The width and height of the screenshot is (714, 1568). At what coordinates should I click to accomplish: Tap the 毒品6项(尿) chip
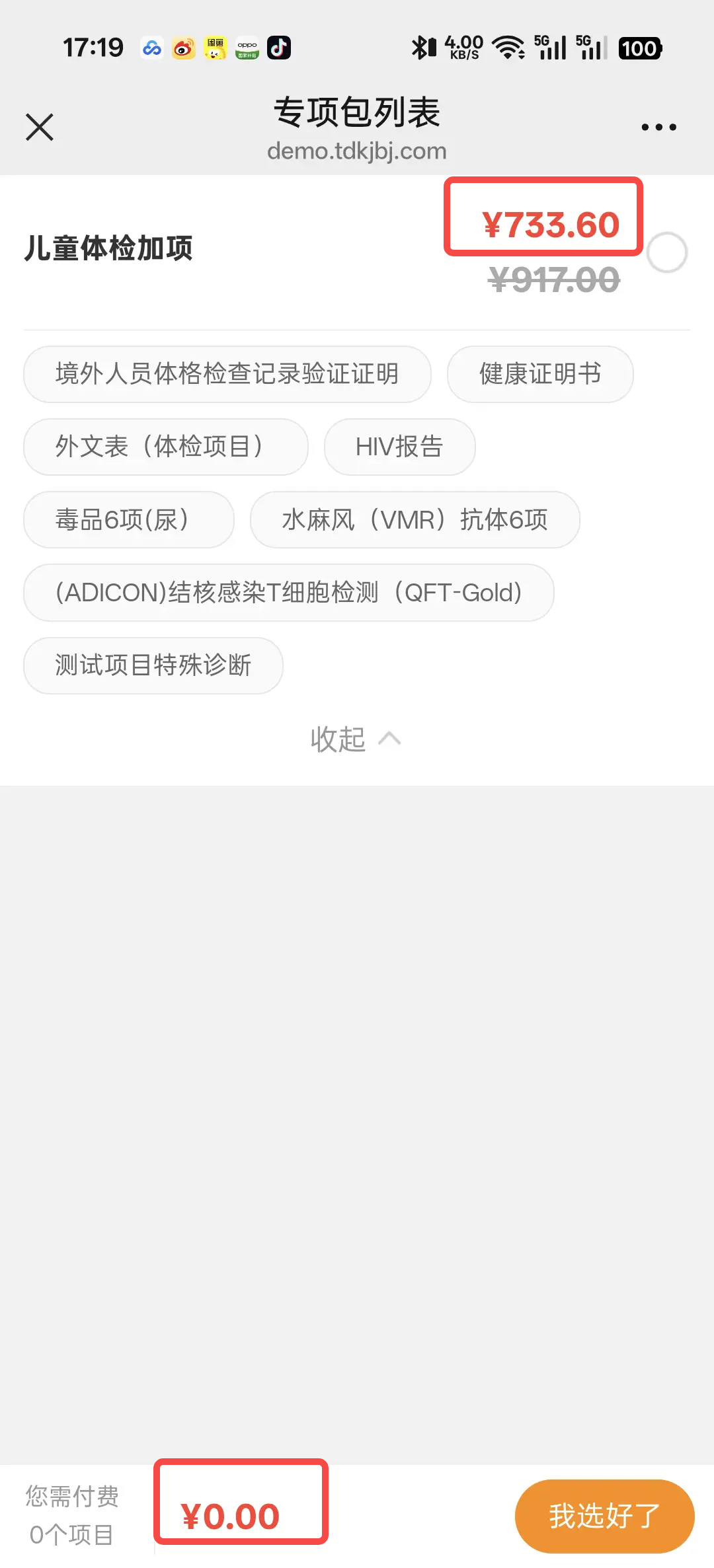pyautogui.click(x=128, y=519)
